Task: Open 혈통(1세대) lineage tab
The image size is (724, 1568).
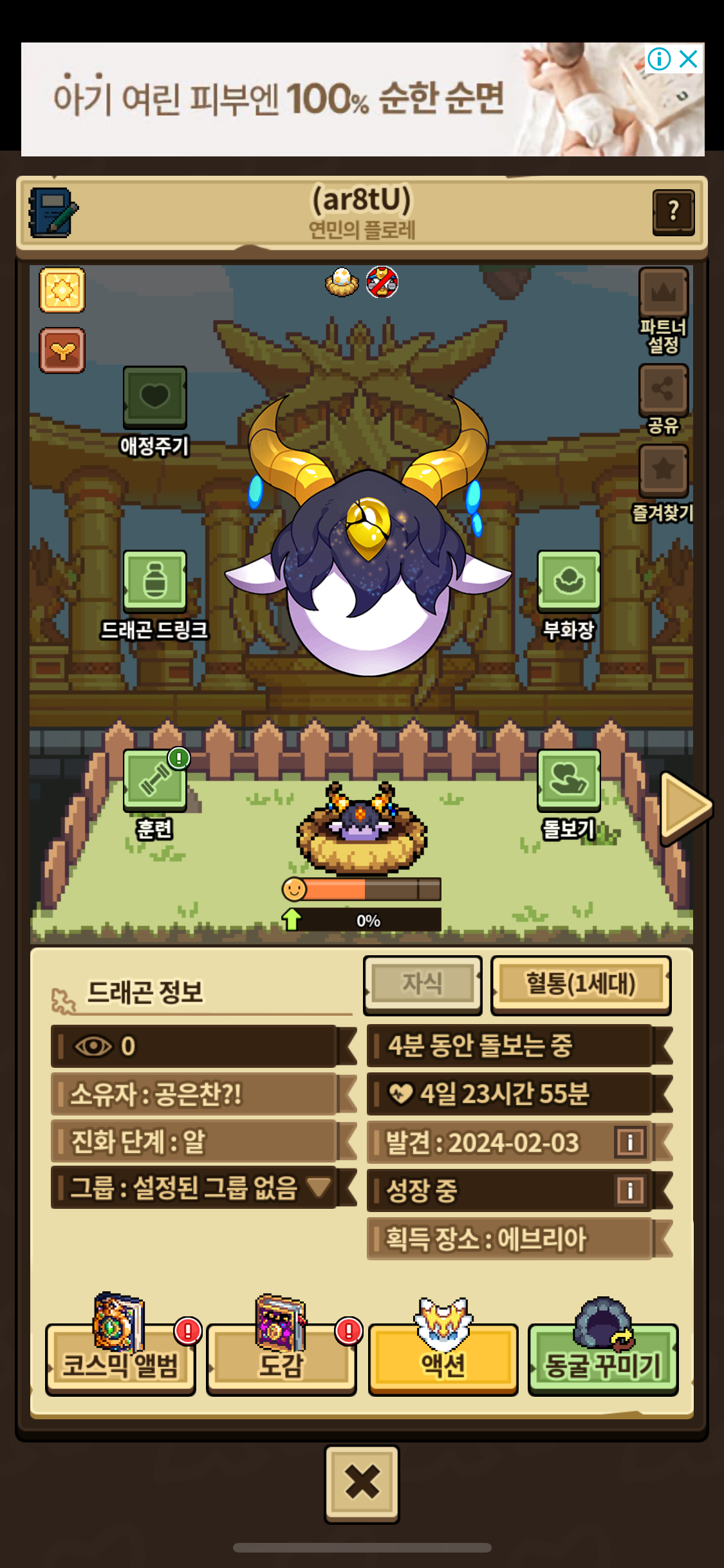Action: click(580, 984)
